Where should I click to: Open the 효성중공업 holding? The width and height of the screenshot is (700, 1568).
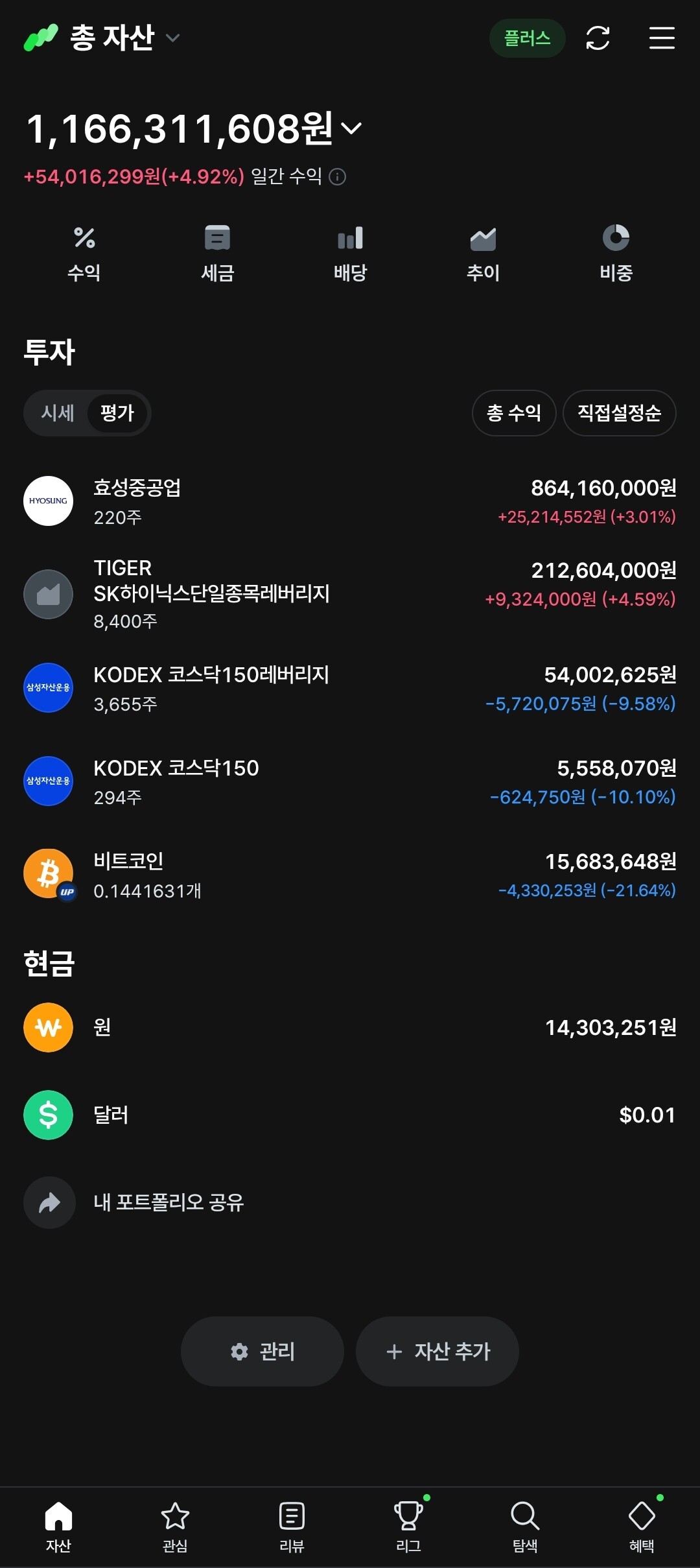(x=350, y=501)
